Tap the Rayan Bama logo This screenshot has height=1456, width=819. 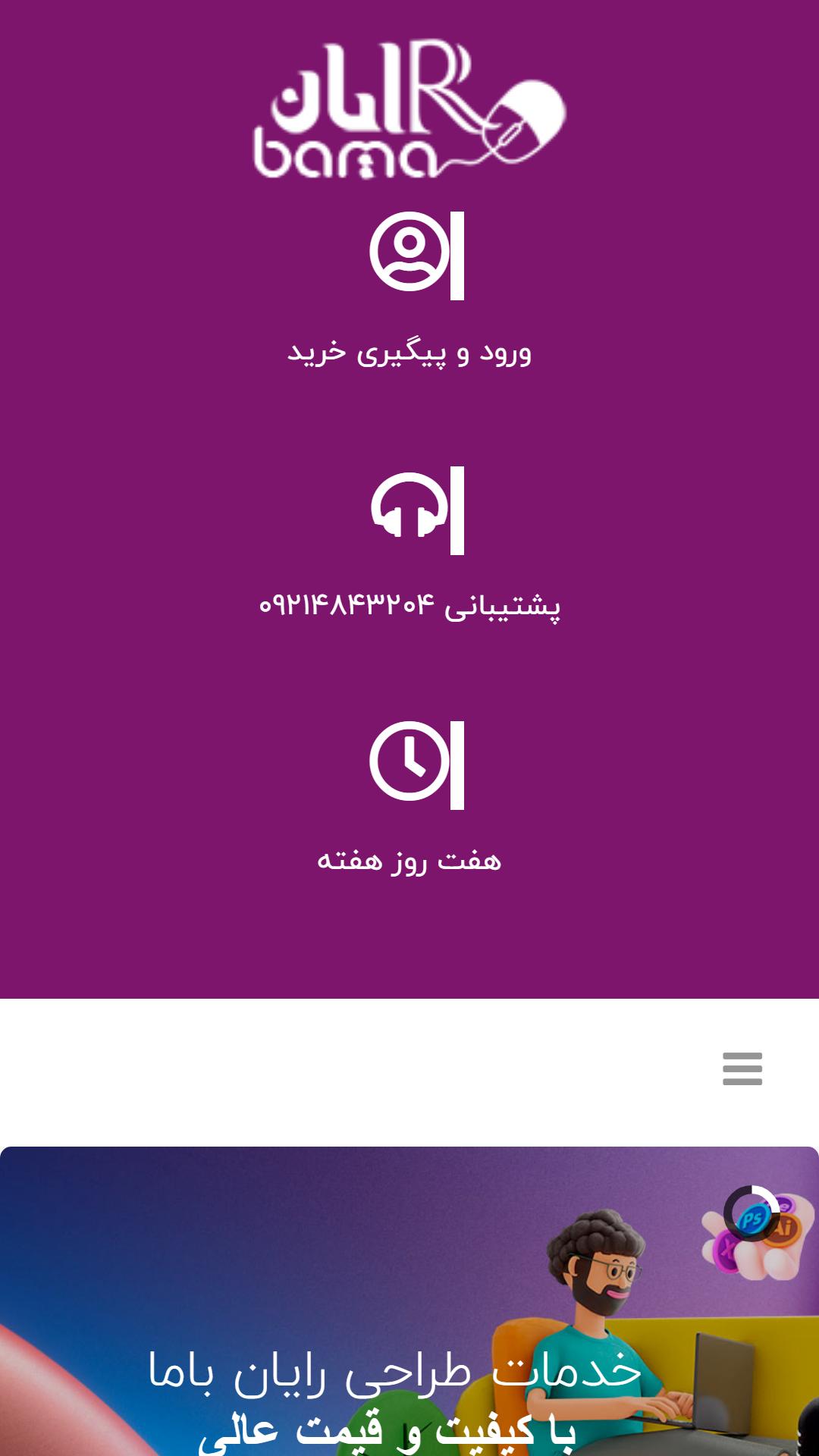click(409, 110)
